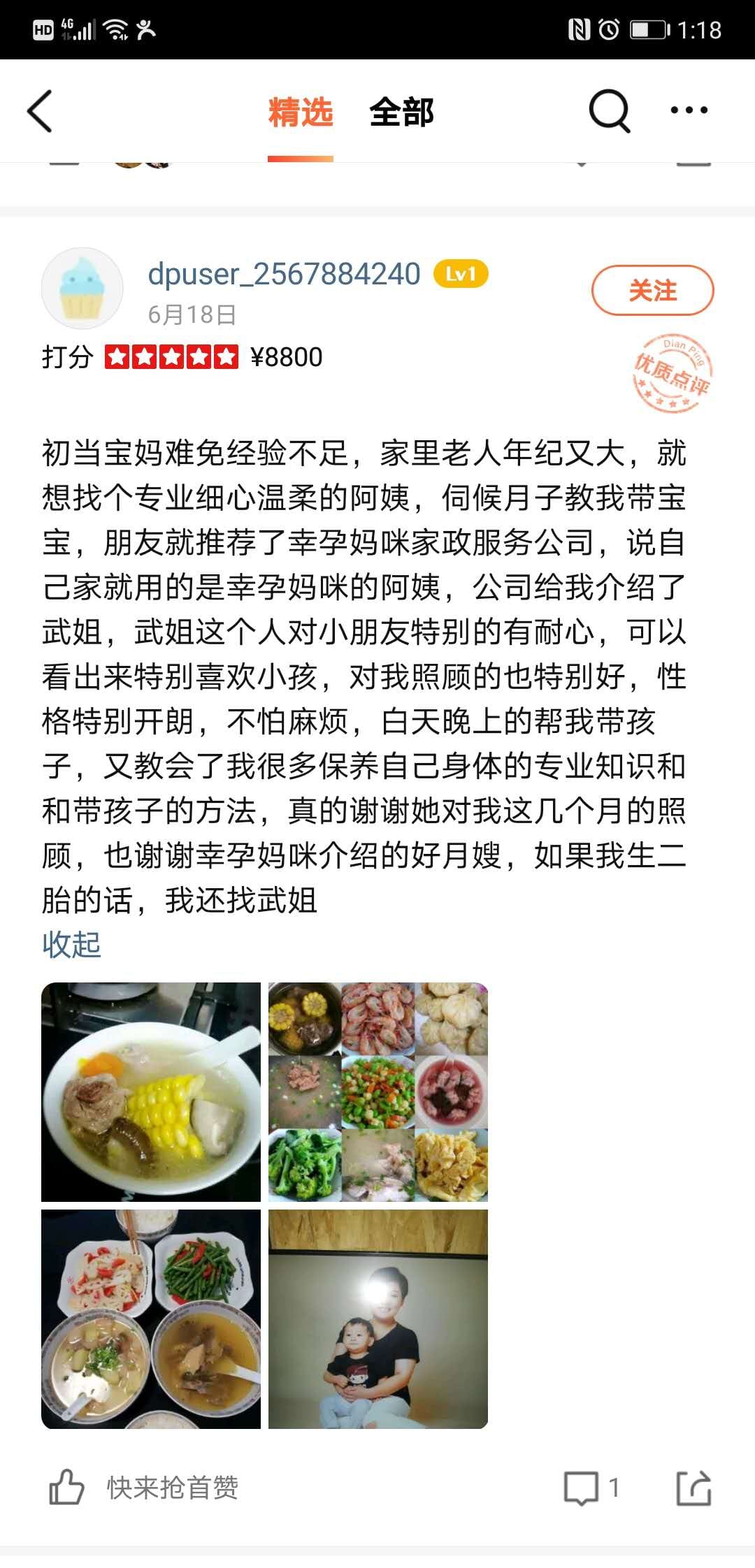
Task: Go back using the top-left arrow
Action: pyautogui.click(x=40, y=111)
